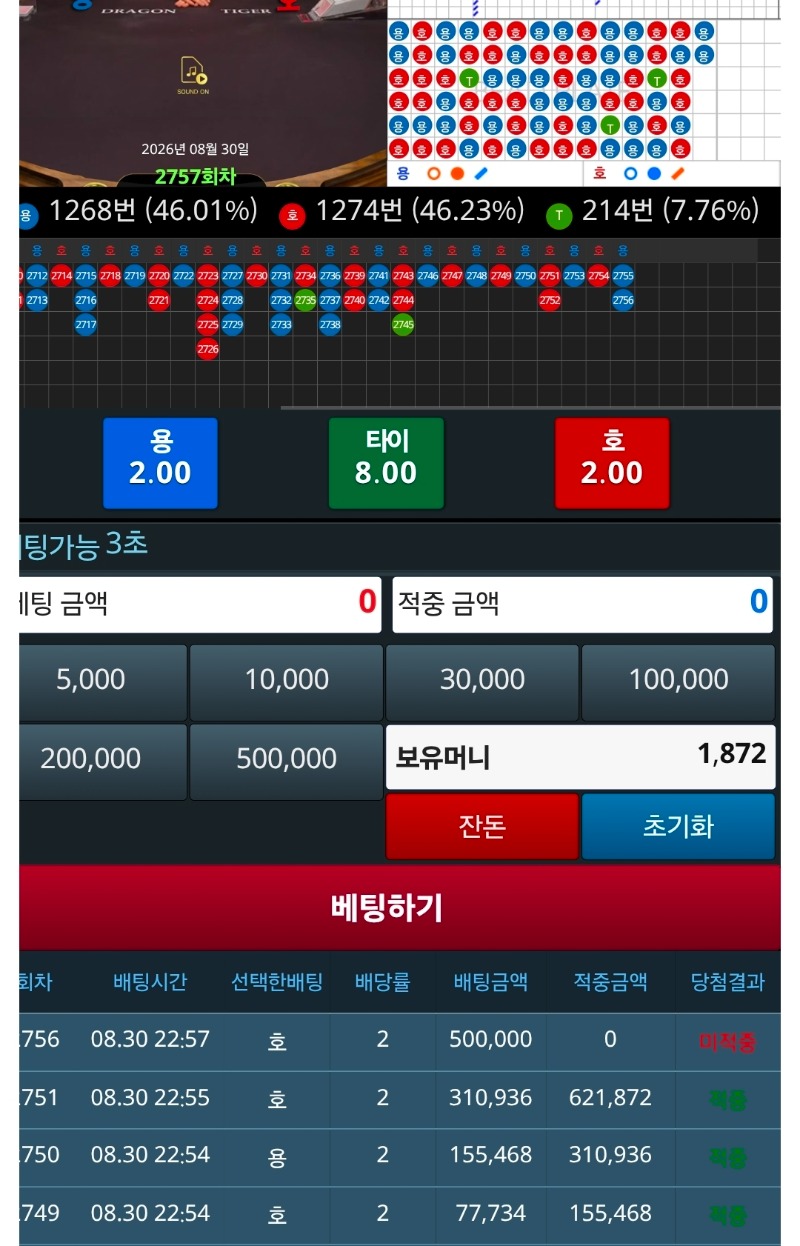Select the red 호 2.00 bet option
This screenshot has width=800, height=1246.
(x=612, y=463)
